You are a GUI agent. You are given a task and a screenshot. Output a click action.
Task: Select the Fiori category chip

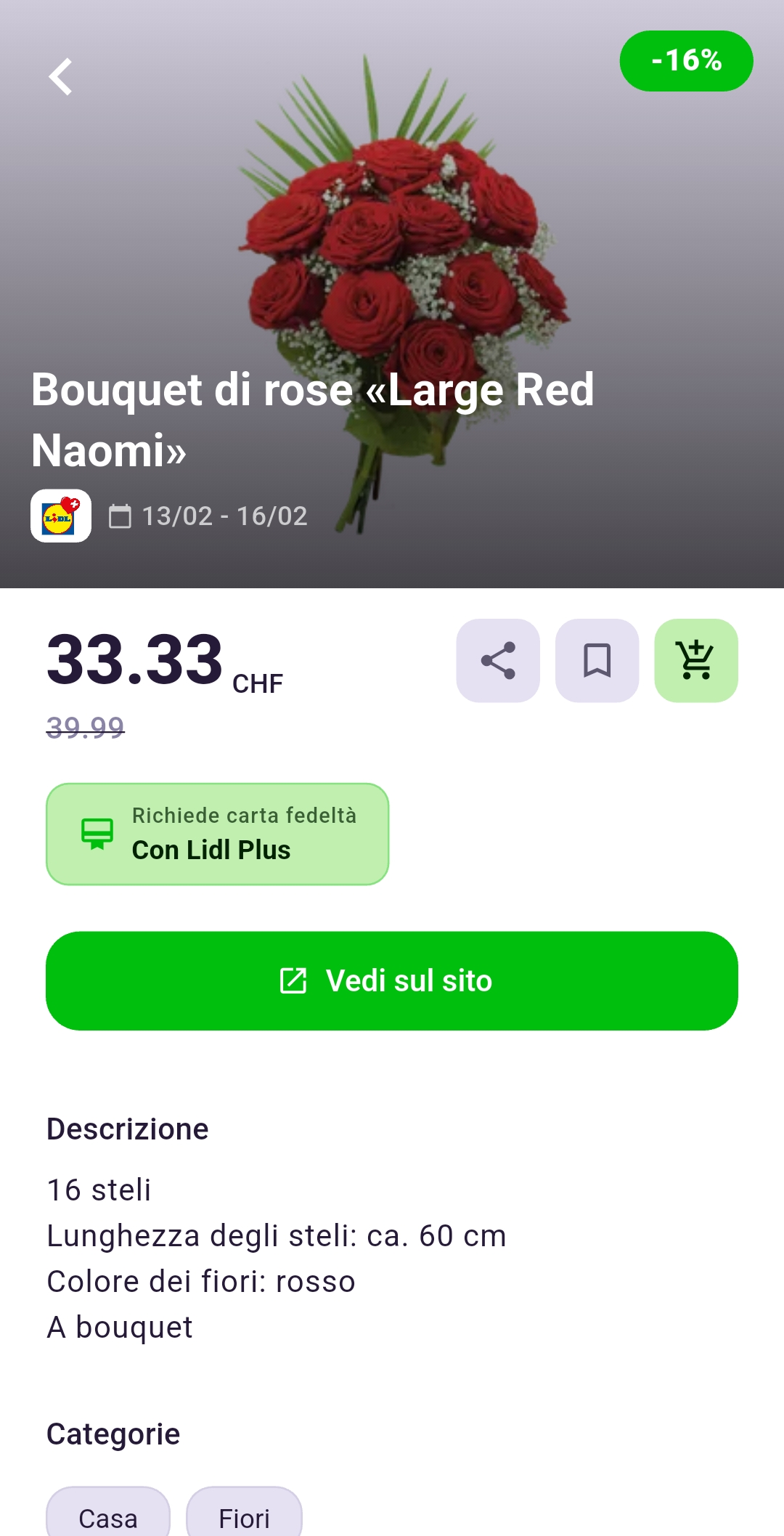pos(244,1516)
